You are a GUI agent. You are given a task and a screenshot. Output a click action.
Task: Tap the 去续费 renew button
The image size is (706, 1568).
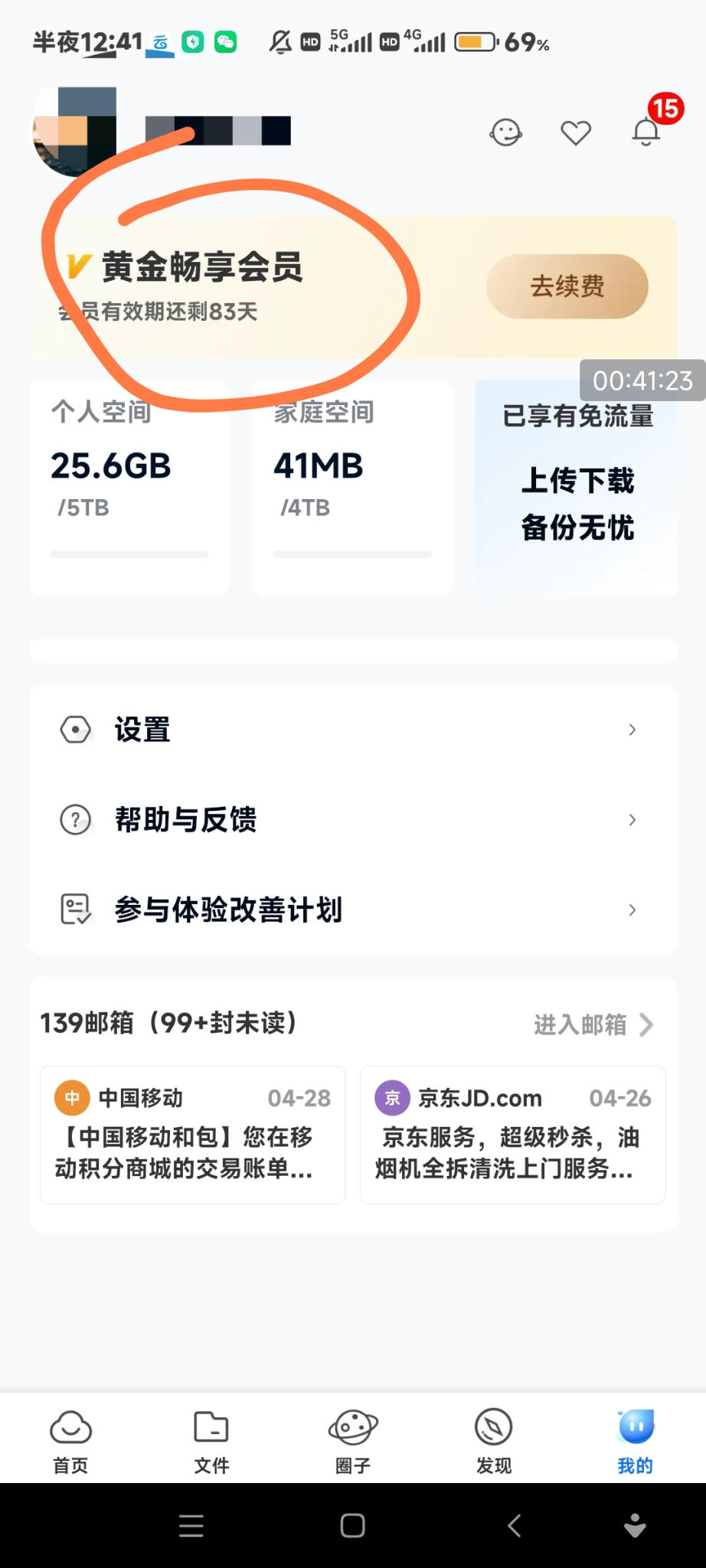coord(567,286)
